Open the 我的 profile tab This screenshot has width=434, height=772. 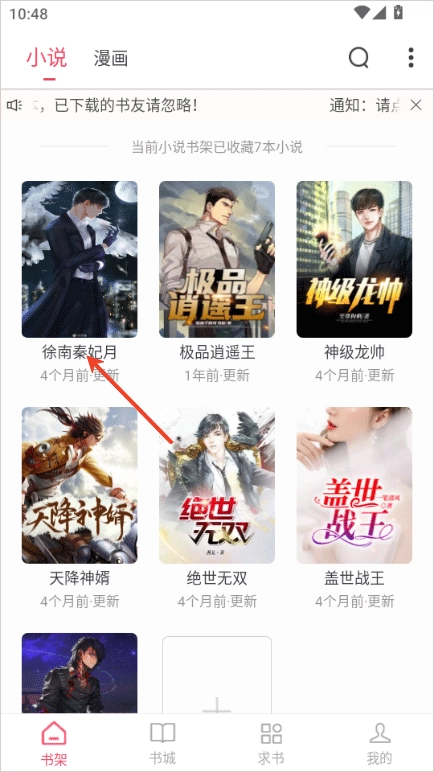coord(379,743)
